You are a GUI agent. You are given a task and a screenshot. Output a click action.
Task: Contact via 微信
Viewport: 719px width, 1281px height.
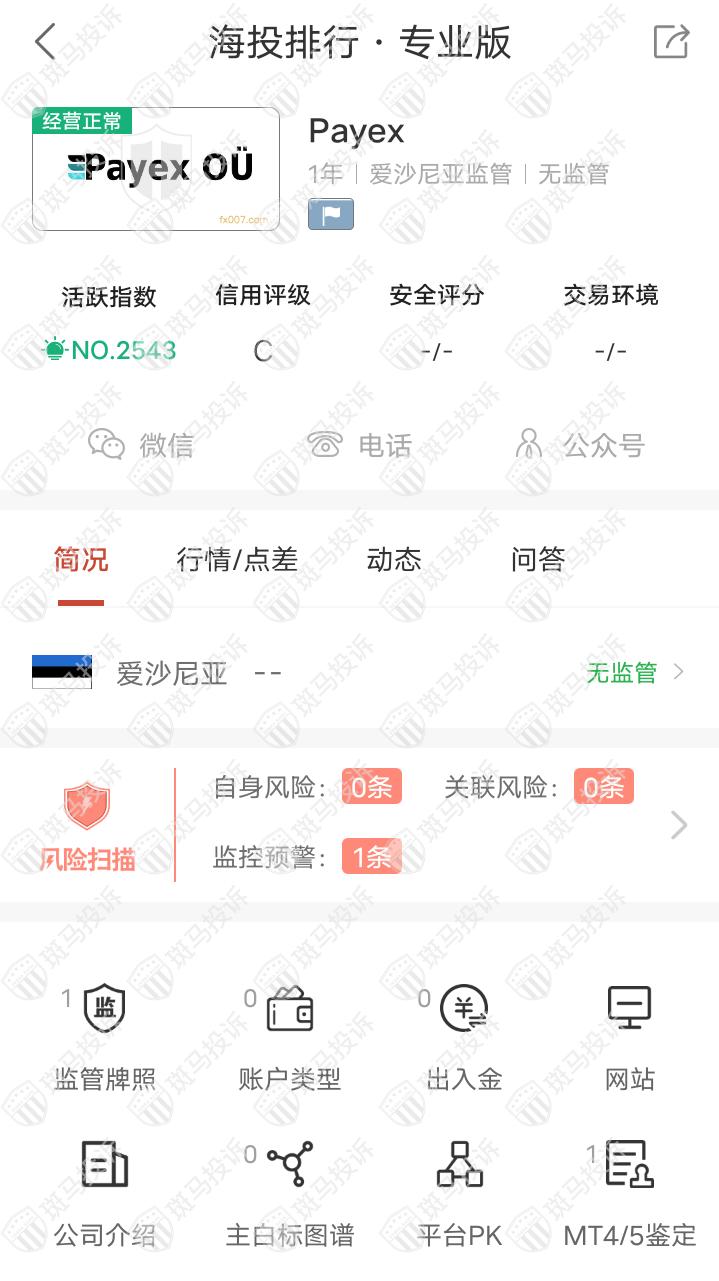pos(141,444)
